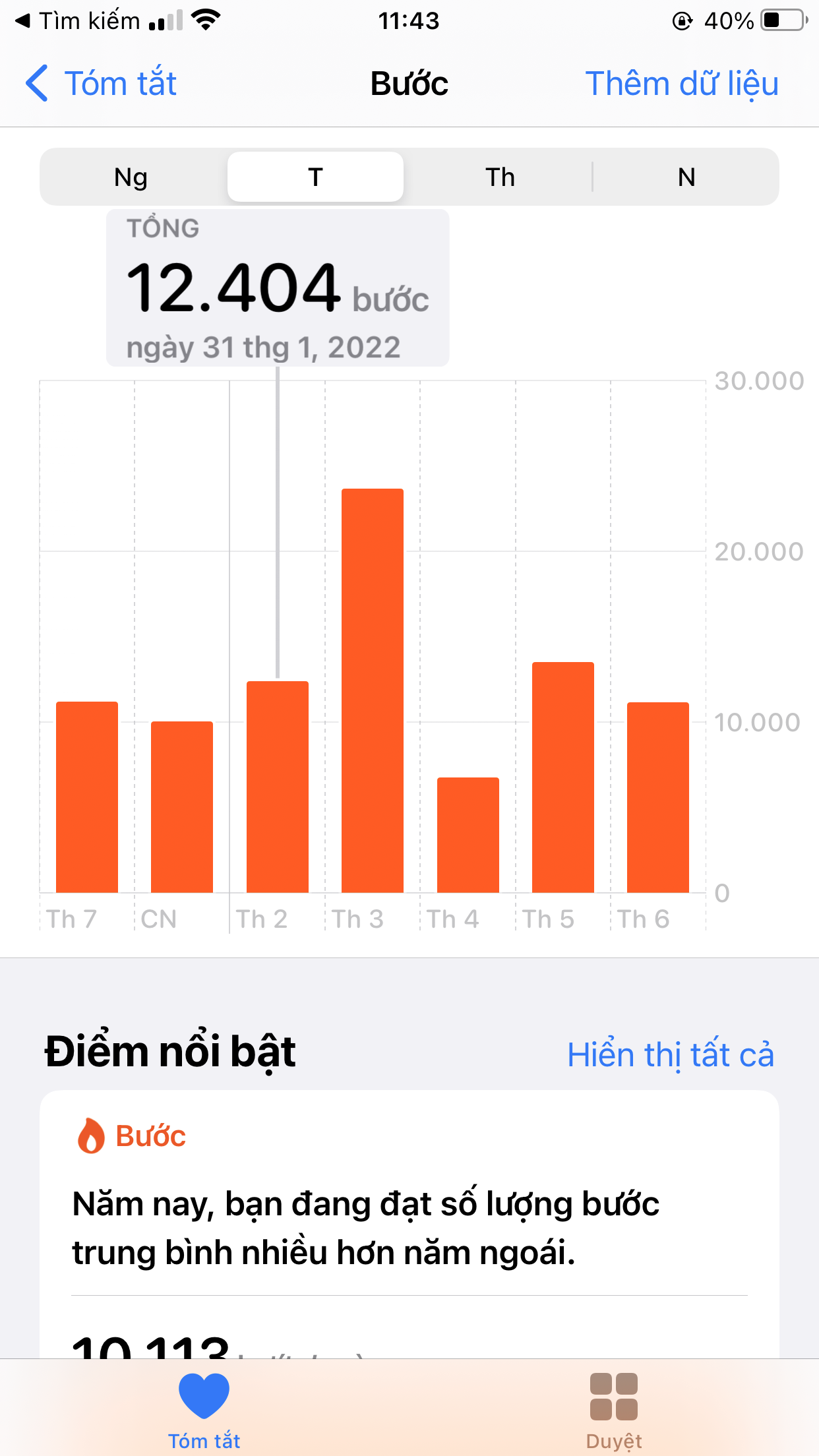Image resolution: width=819 pixels, height=1456 pixels.
Task: Tap the tallest bar for Th 3
Action: coord(371,692)
